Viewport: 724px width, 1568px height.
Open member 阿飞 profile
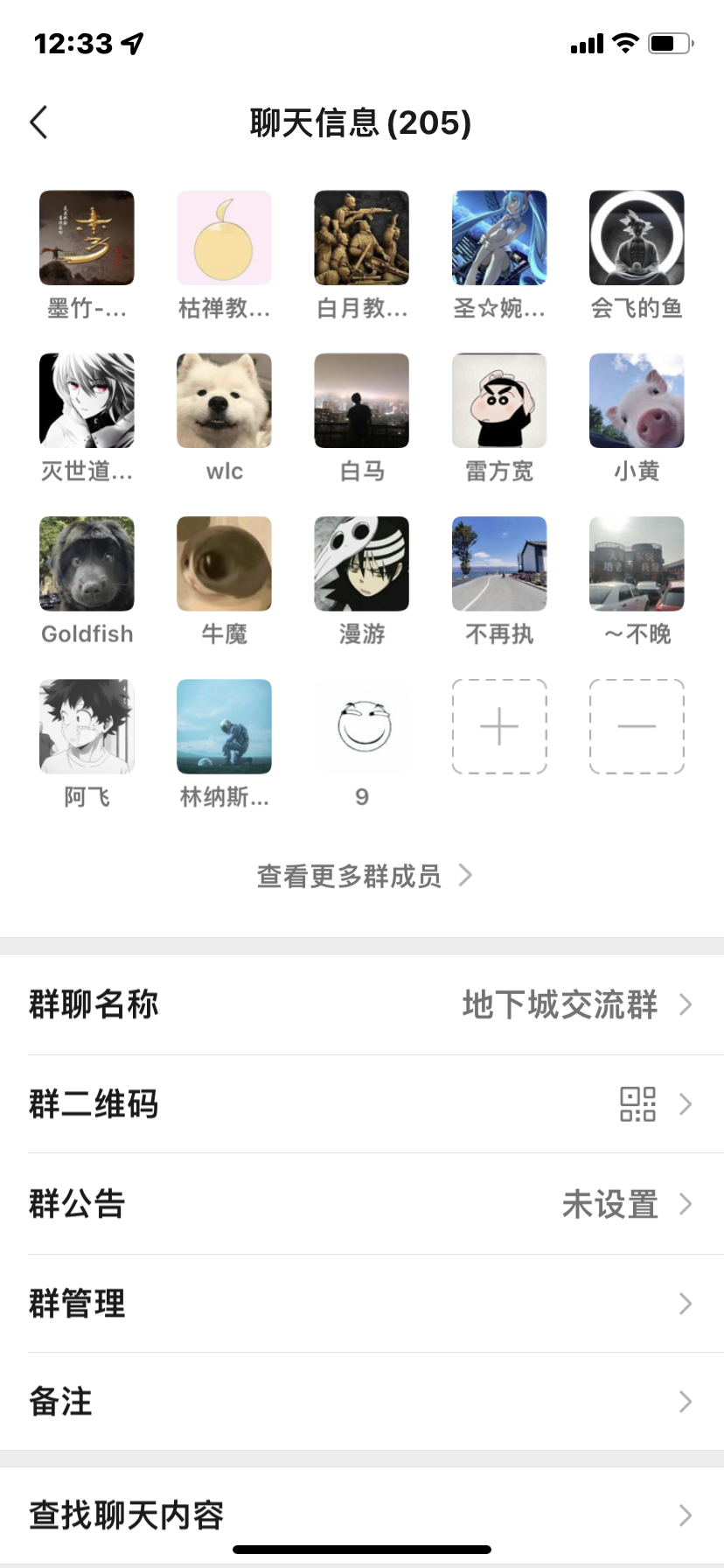coord(87,726)
